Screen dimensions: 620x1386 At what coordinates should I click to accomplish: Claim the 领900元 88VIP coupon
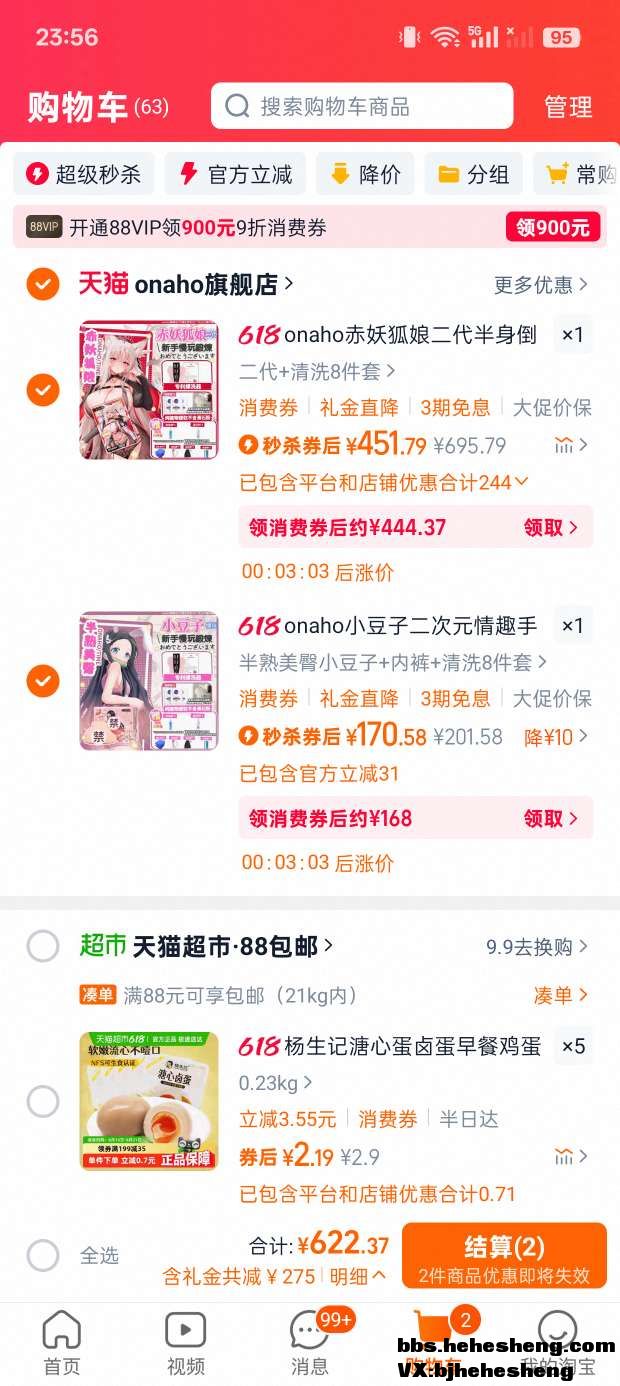click(x=553, y=227)
